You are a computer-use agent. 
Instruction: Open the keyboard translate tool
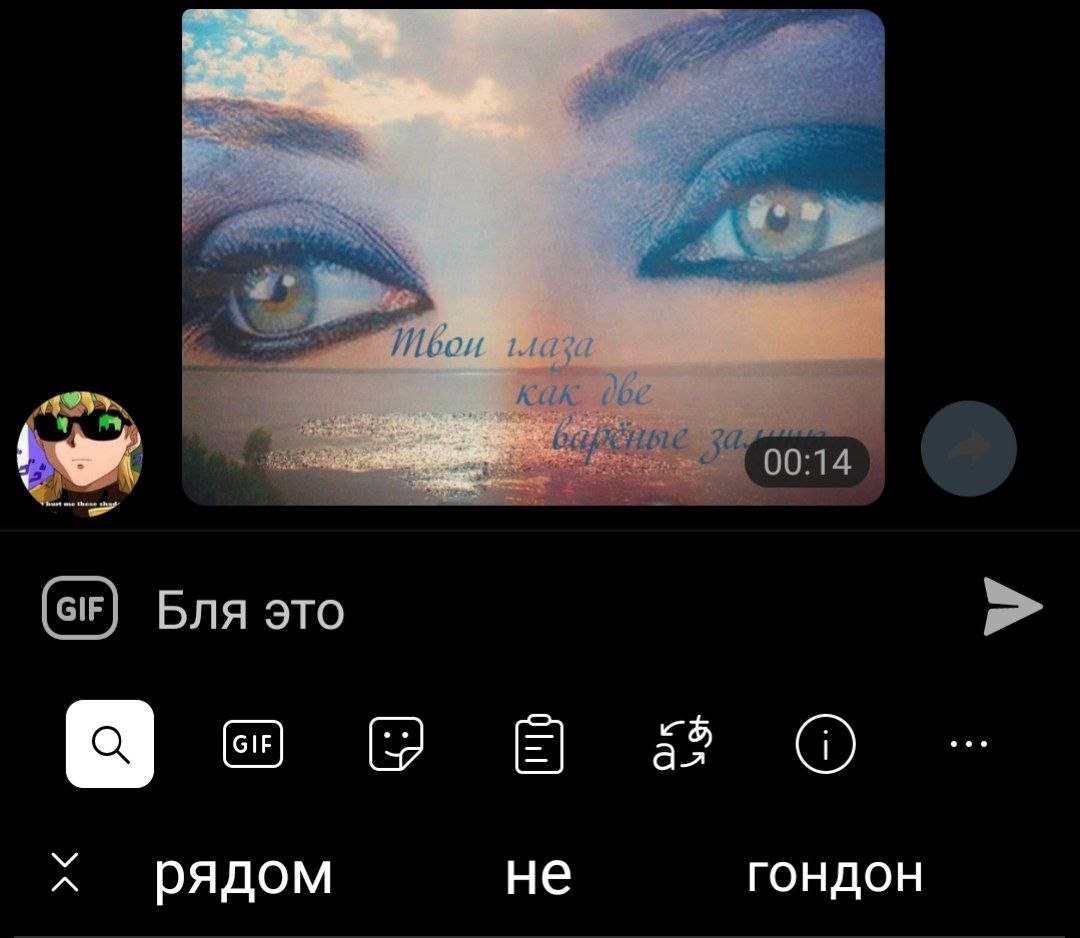[682, 744]
